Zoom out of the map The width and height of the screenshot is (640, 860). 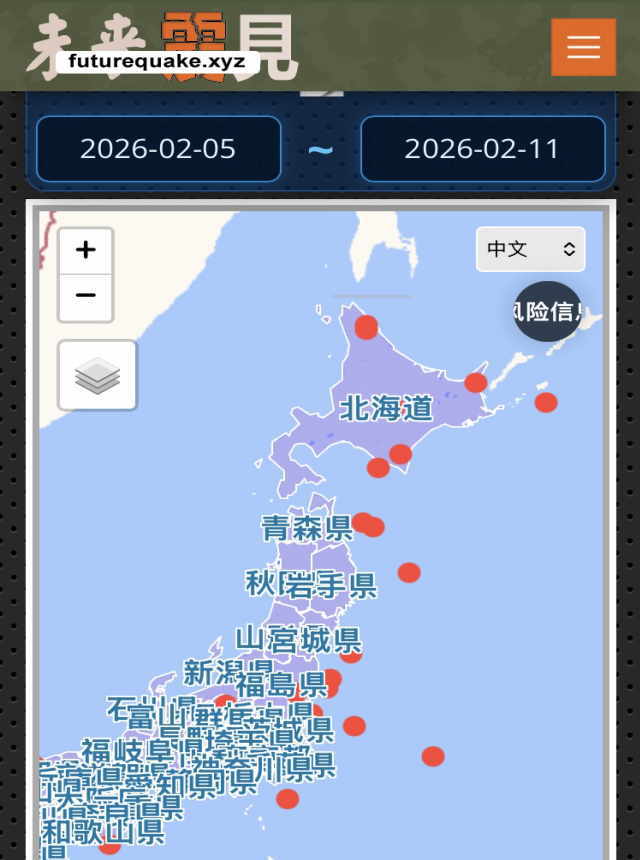coord(86,296)
